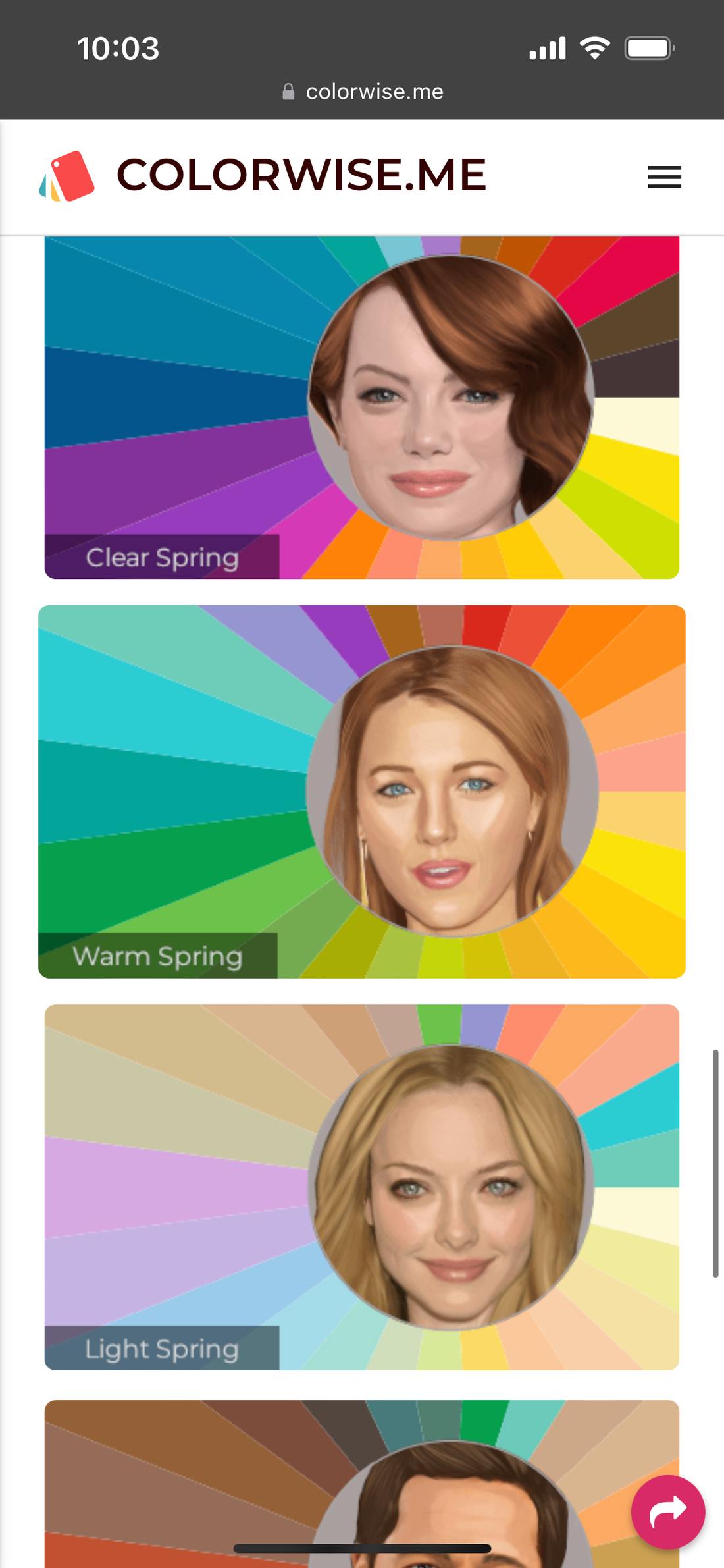Tap the pink share floating button
Image resolution: width=724 pixels, height=1568 pixels.
coord(667,1512)
